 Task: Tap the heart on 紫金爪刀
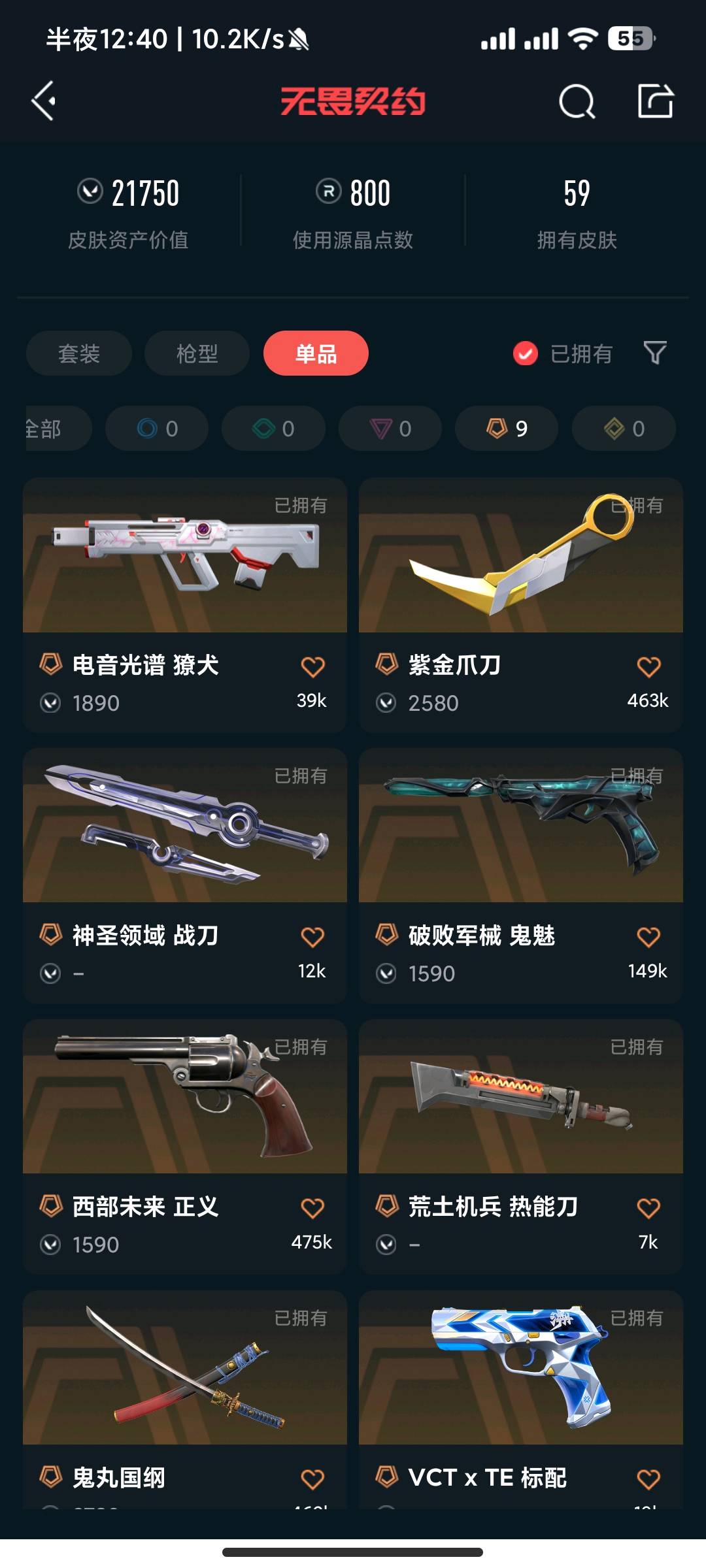pos(648,667)
